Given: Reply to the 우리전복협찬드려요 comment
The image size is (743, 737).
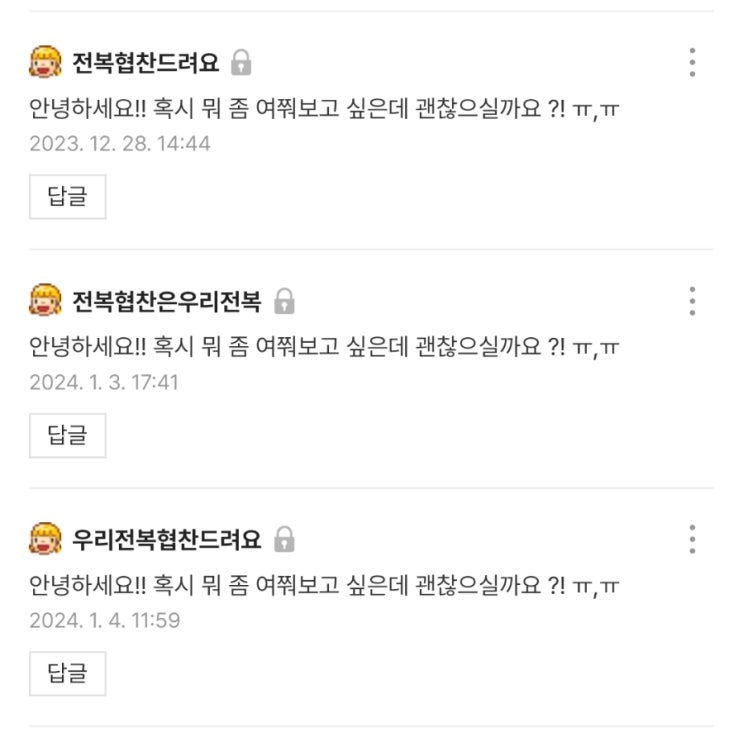Looking at the screenshot, I should 67,673.
